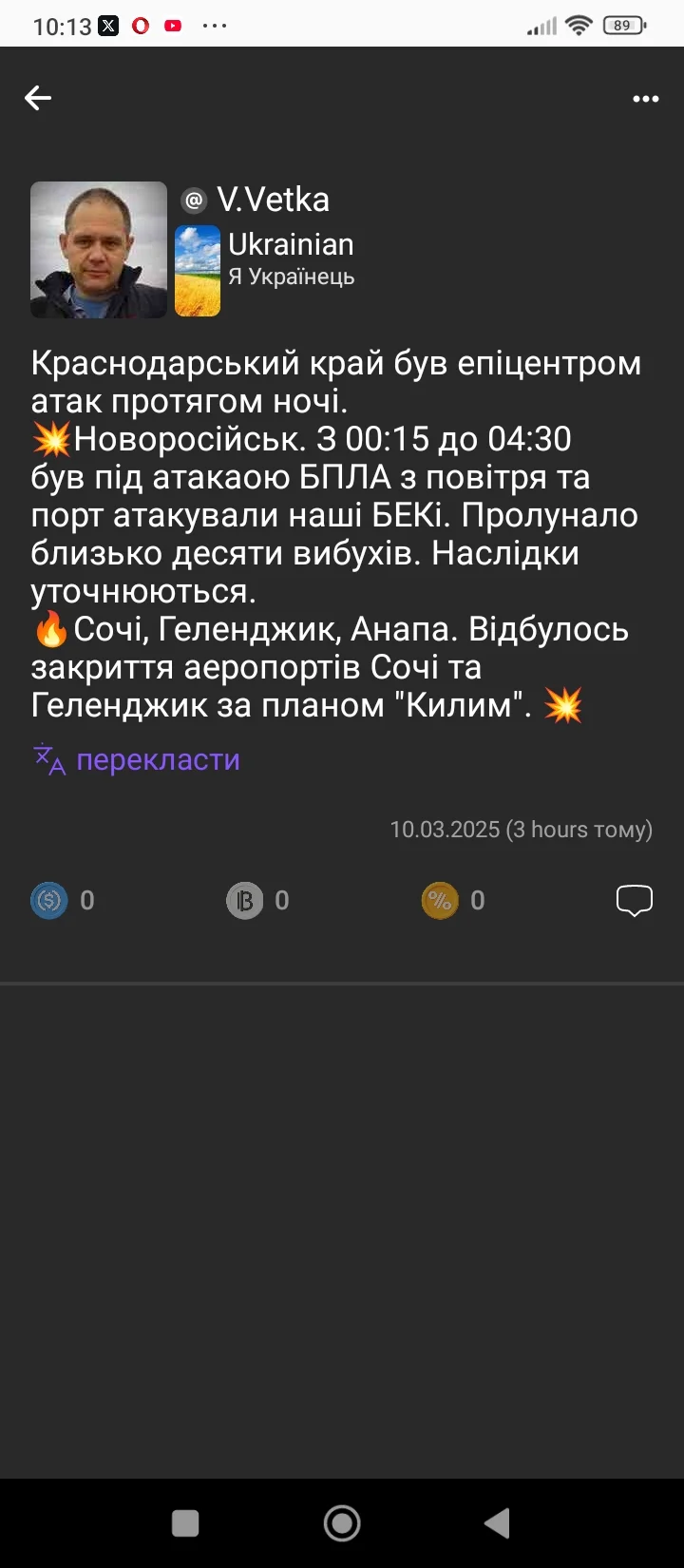
Task: Tap the system home button
Action: coord(342,1523)
